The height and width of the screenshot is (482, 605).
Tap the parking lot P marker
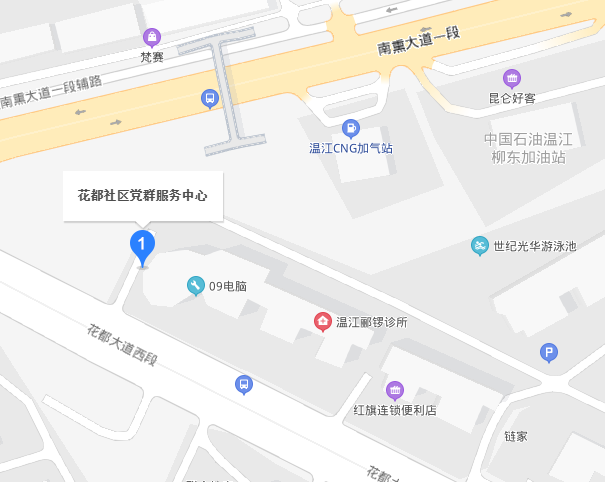point(548,352)
